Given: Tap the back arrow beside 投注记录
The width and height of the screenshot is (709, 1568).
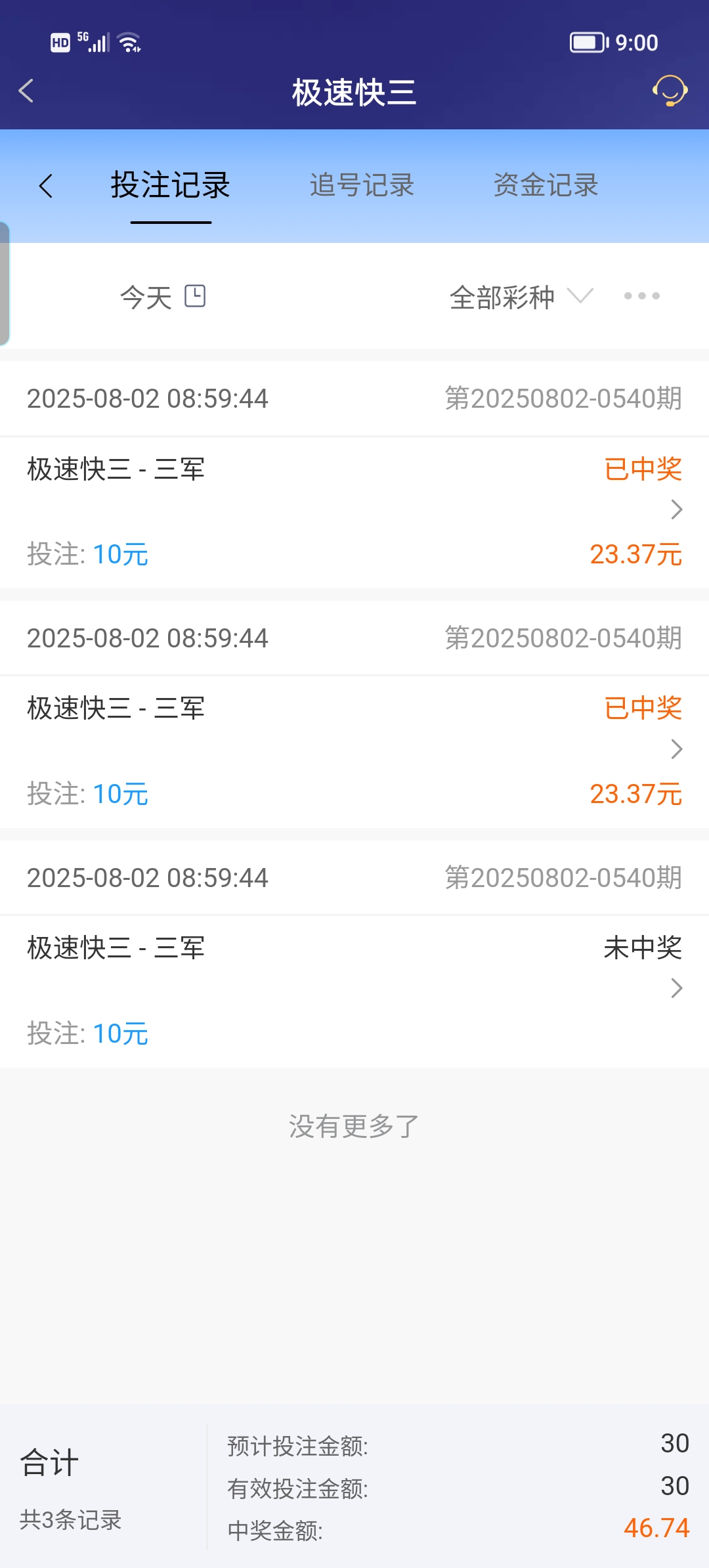Looking at the screenshot, I should pyautogui.click(x=46, y=186).
